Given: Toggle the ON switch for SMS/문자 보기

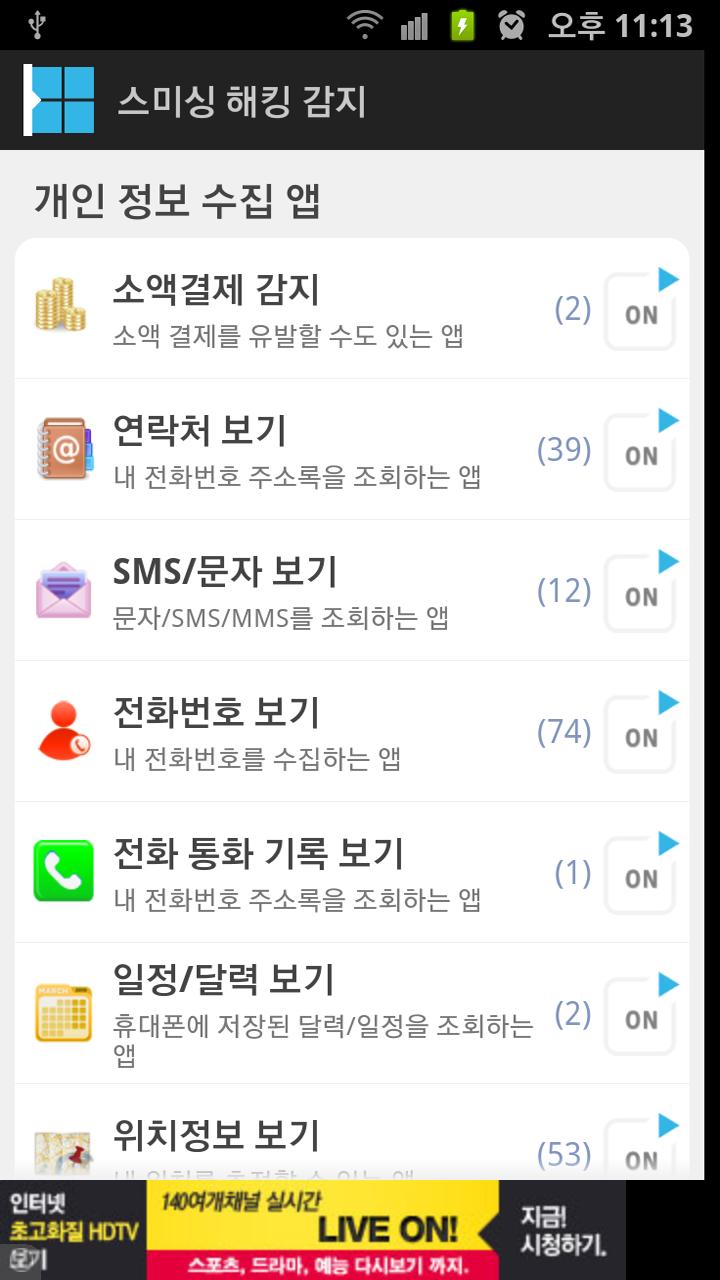Looking at the screenshot, I should tap(641, 596).
